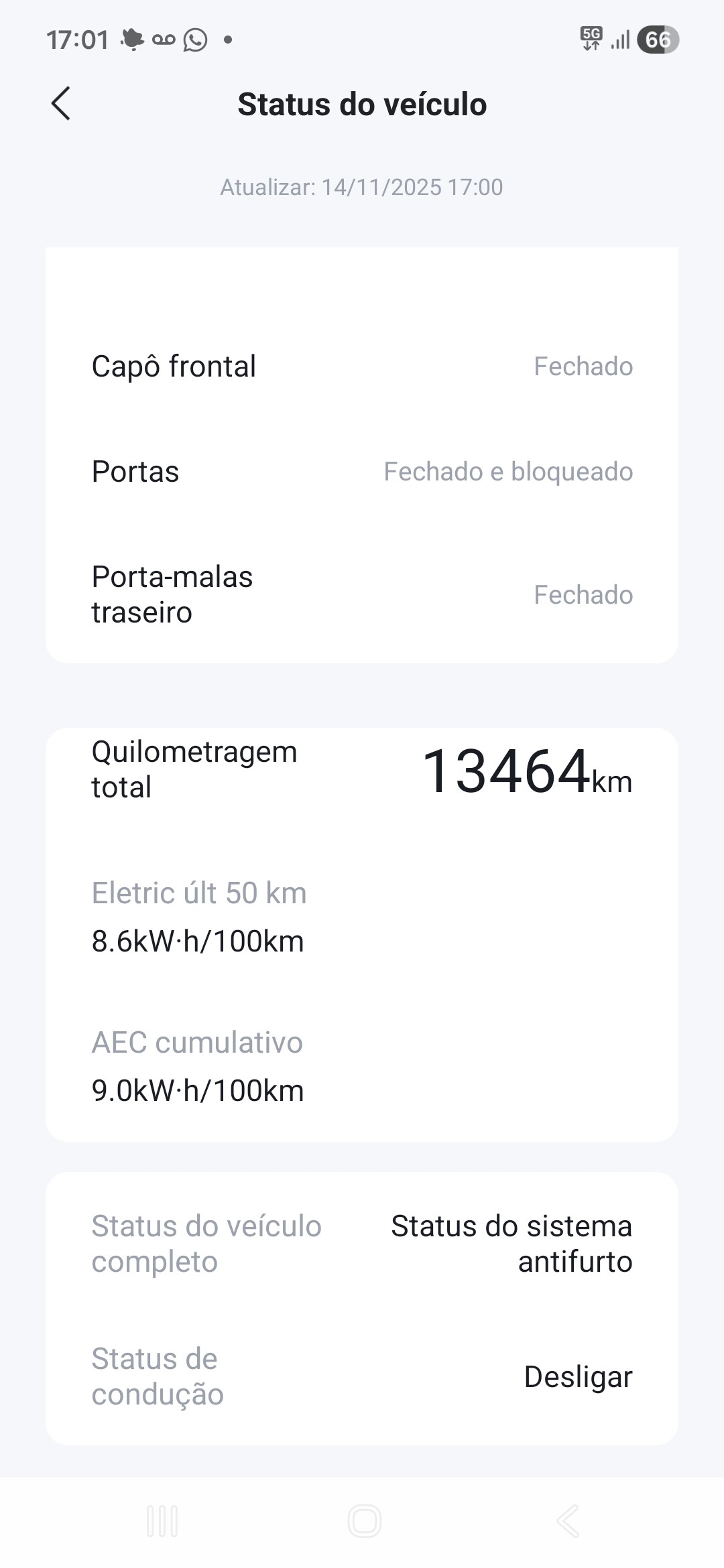
Task: Go back from Status do veículo
Action: click(60, 104)
